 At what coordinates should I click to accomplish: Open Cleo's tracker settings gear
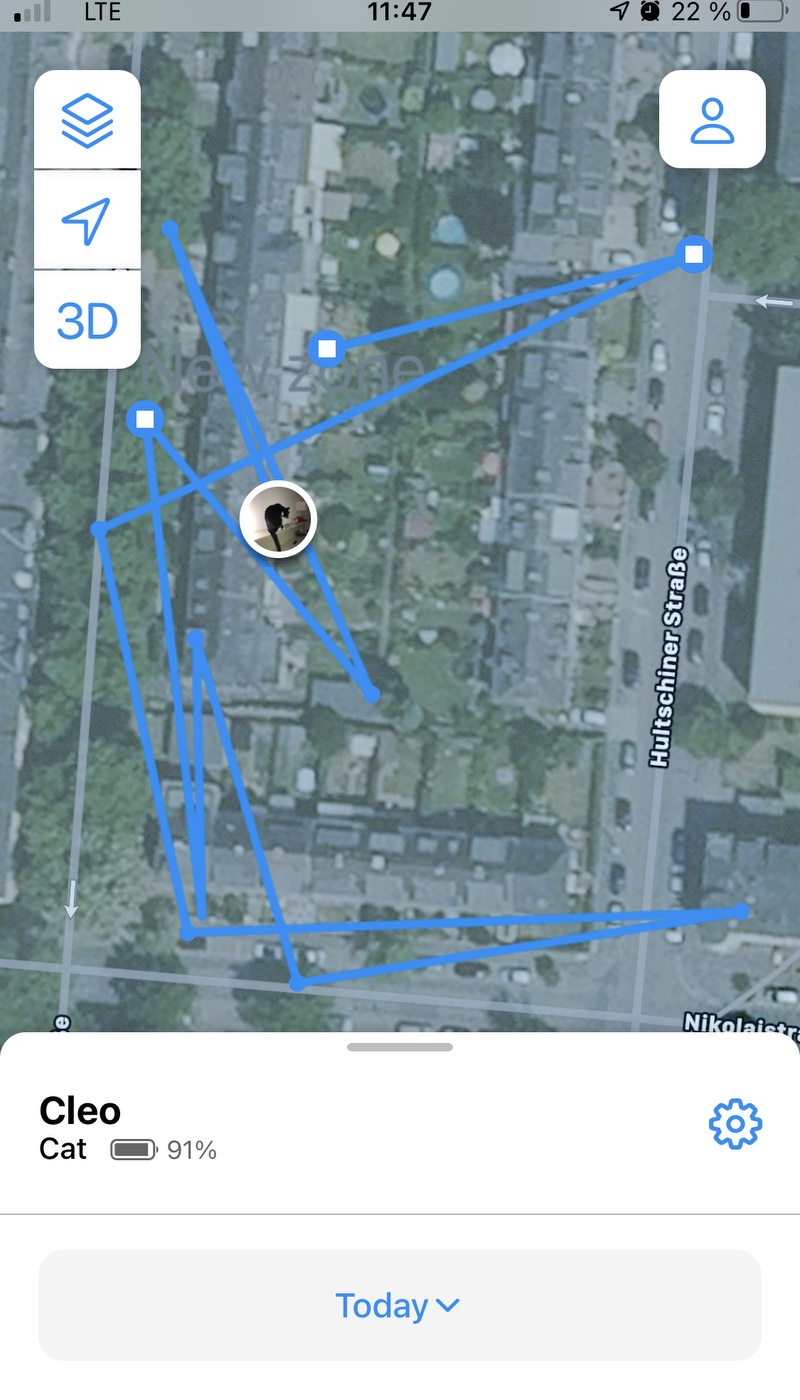click(x=735, y=1123)
